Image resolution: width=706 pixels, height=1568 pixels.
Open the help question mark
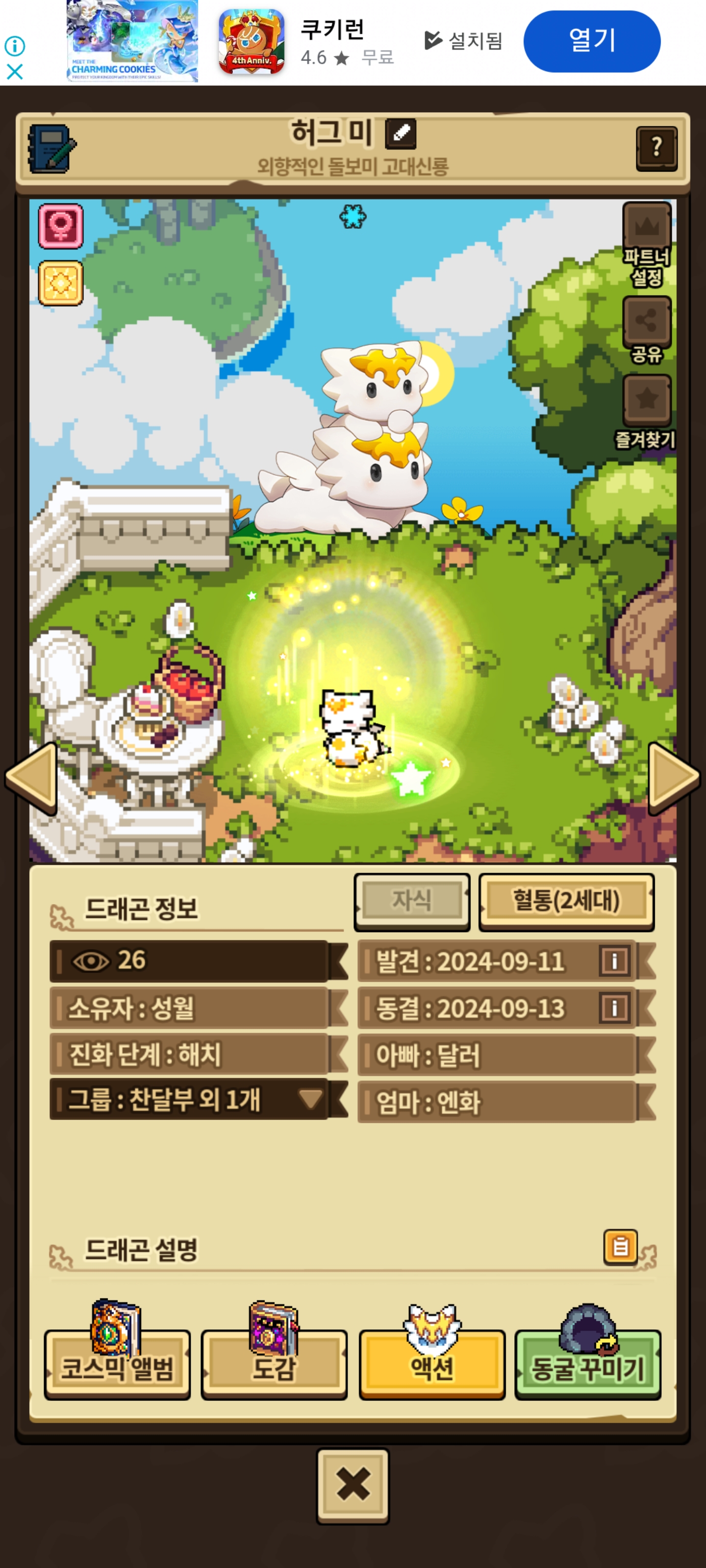coord(656,148)
